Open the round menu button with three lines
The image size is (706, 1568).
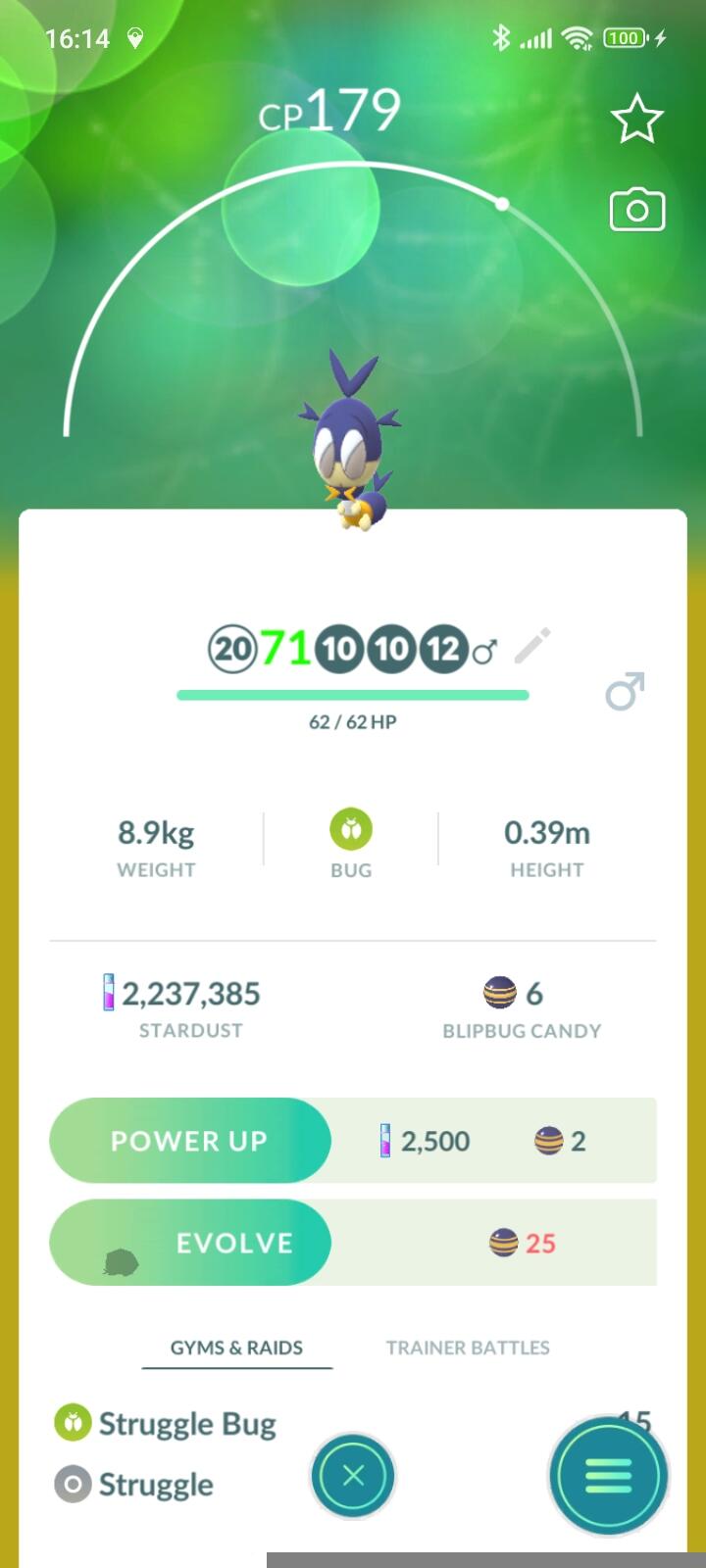608,1476
